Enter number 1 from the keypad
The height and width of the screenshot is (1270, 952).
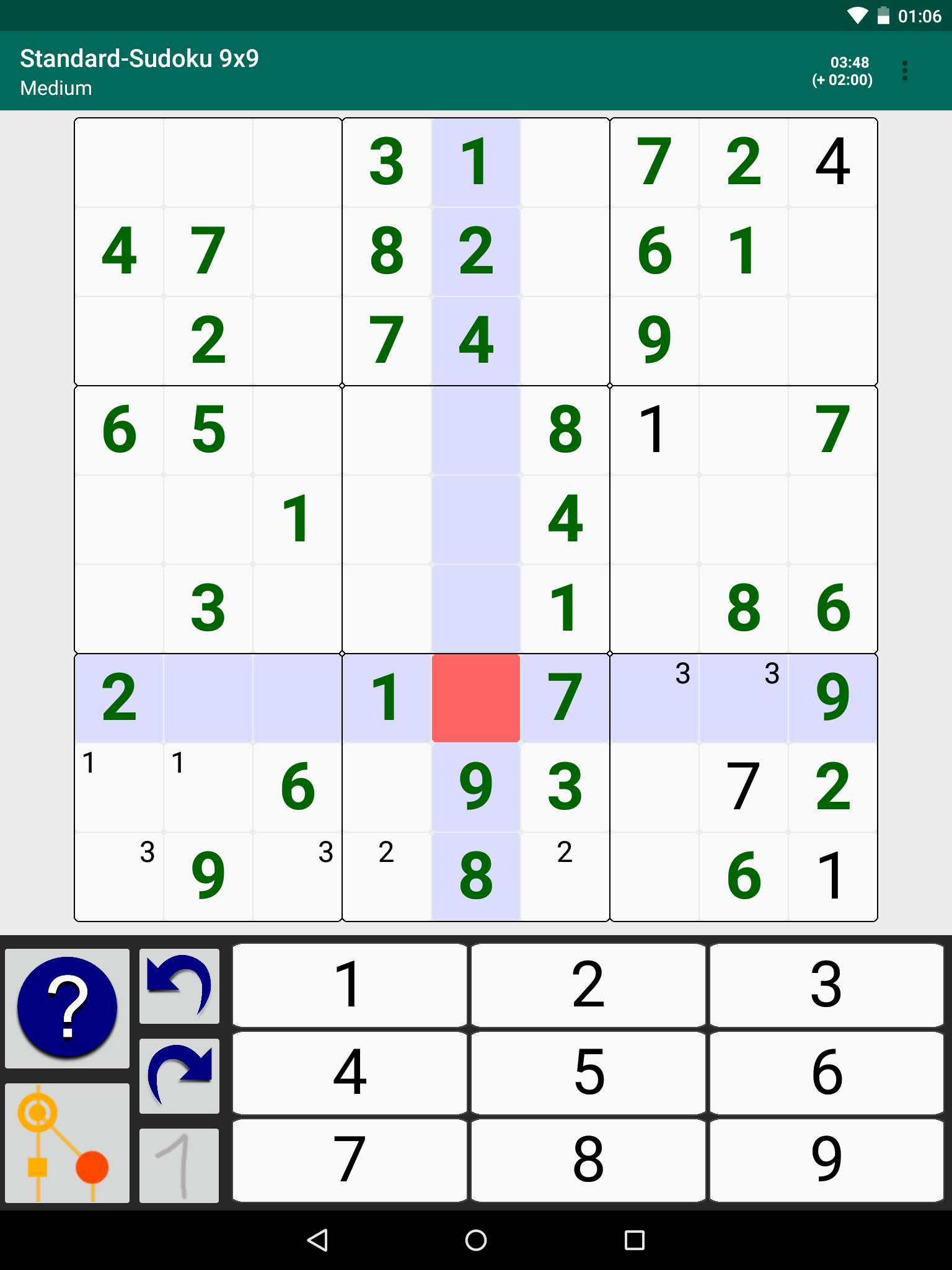[349, 985]
